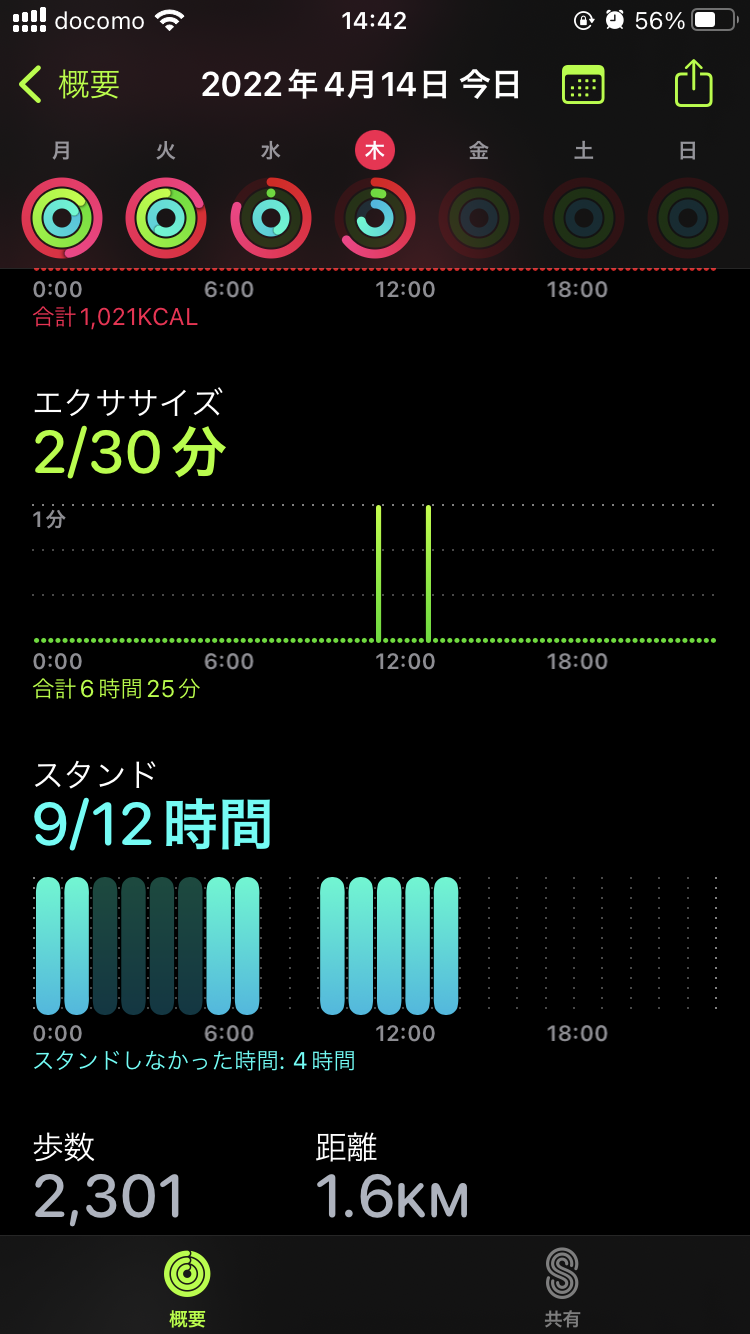Select Sunday's activity rings
This screenshot has height=1334, width=750.
(688, 217)
